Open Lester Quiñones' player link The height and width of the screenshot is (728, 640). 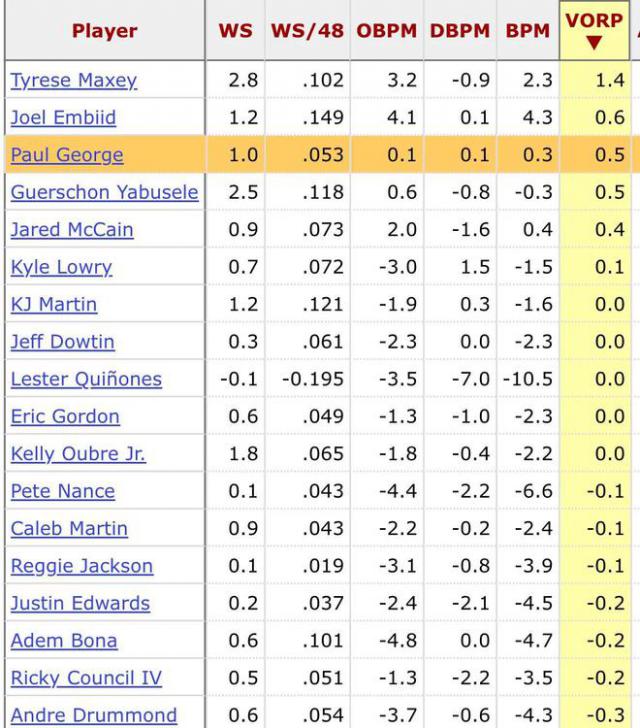(86, 379)
